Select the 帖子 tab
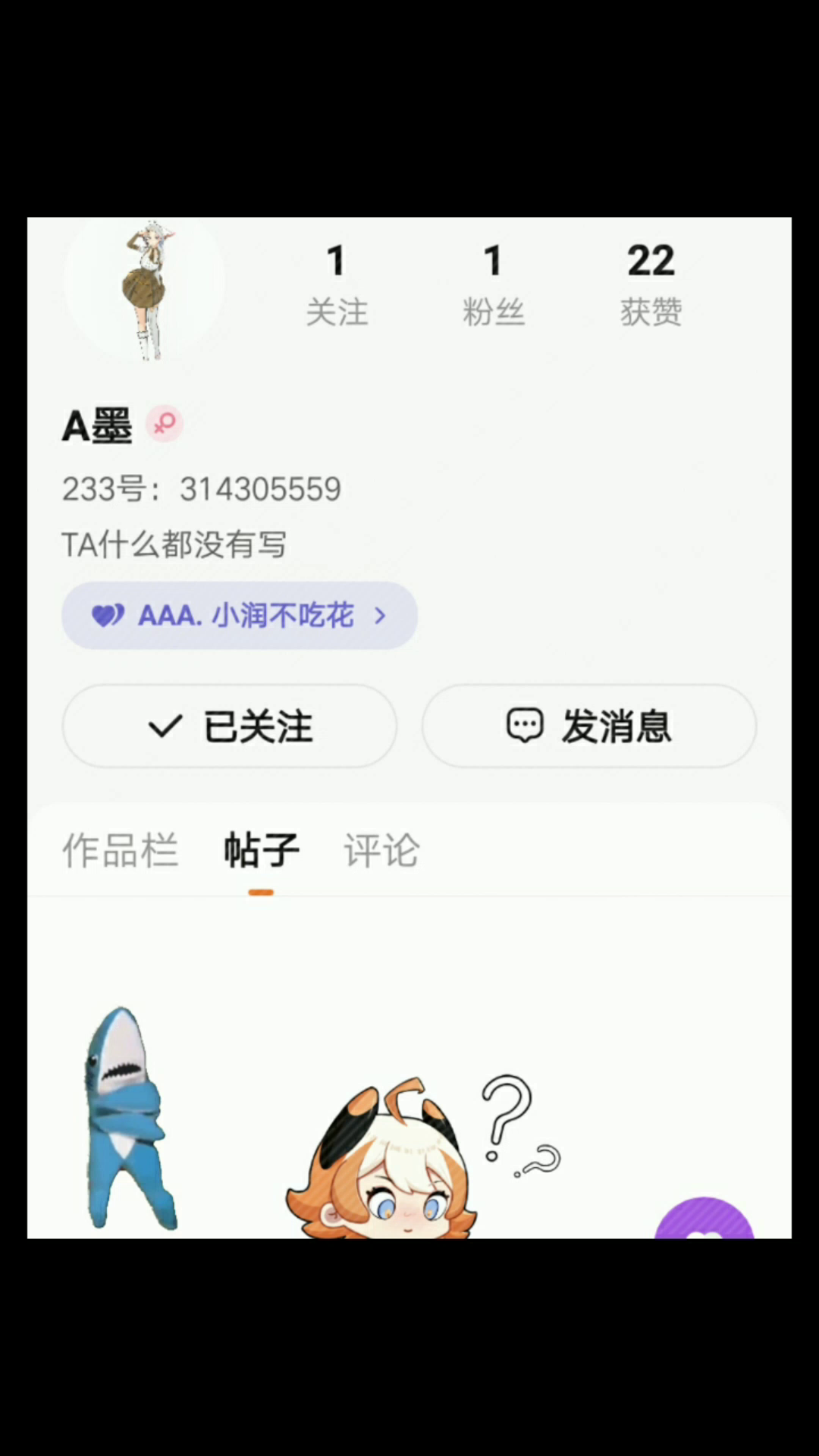The image size is (819, 1456). click(261, 850)
